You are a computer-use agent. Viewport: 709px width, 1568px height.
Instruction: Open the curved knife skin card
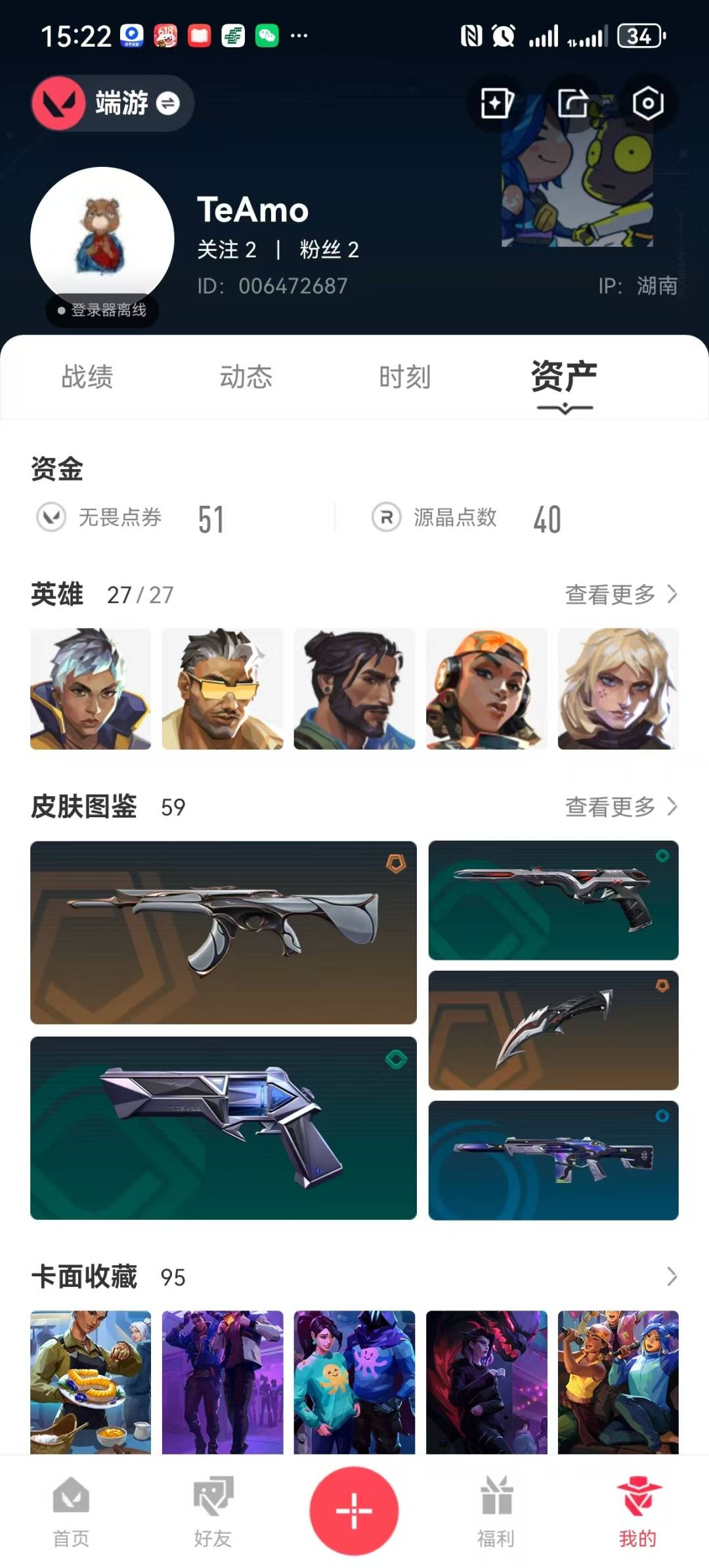pyautogui.click(x=553, y=1030)
